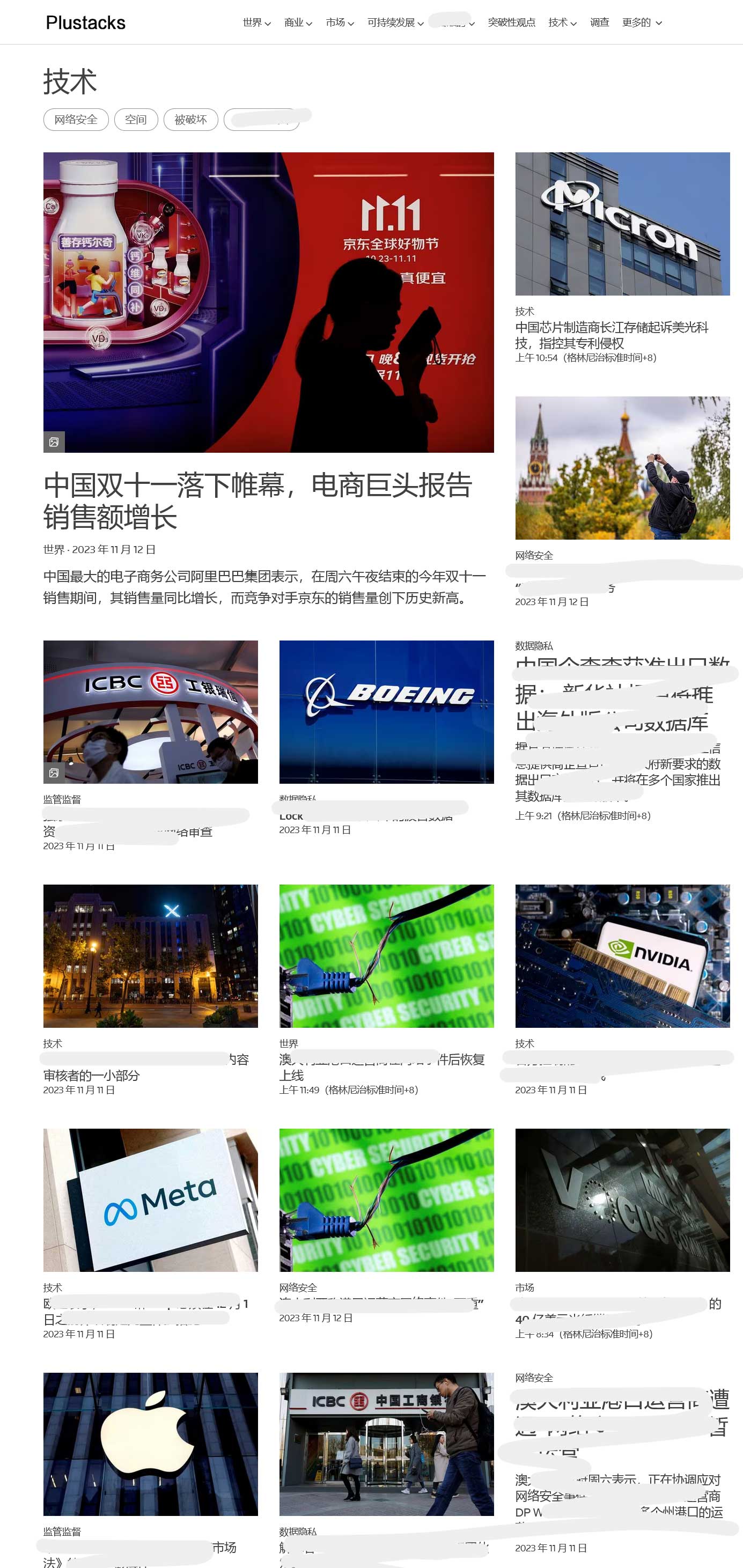Expand the 技术 navigation dropdown
The width and height of the screenshot is (743, 1568).
coord(562,23)
